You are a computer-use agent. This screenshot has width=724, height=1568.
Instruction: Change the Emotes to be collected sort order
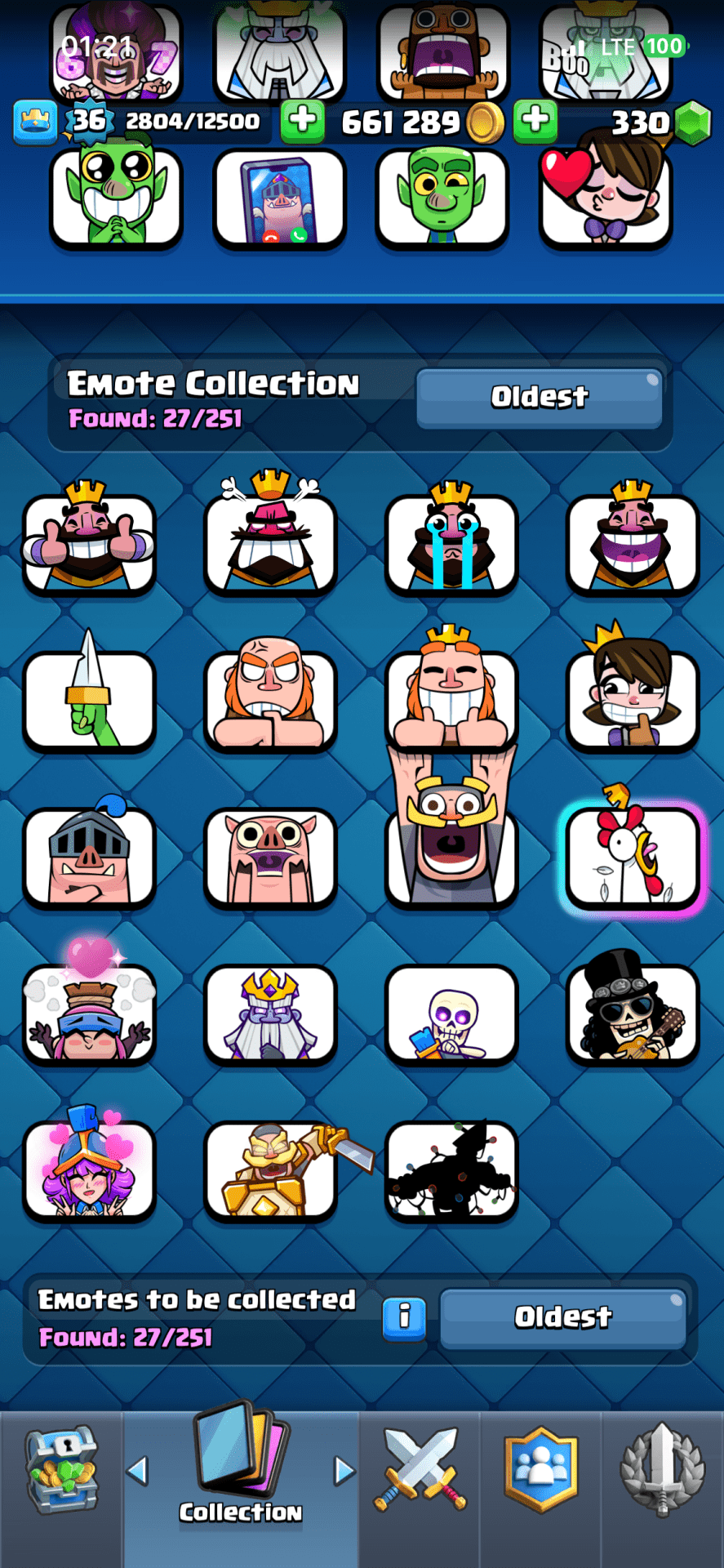pos(562,1317)
